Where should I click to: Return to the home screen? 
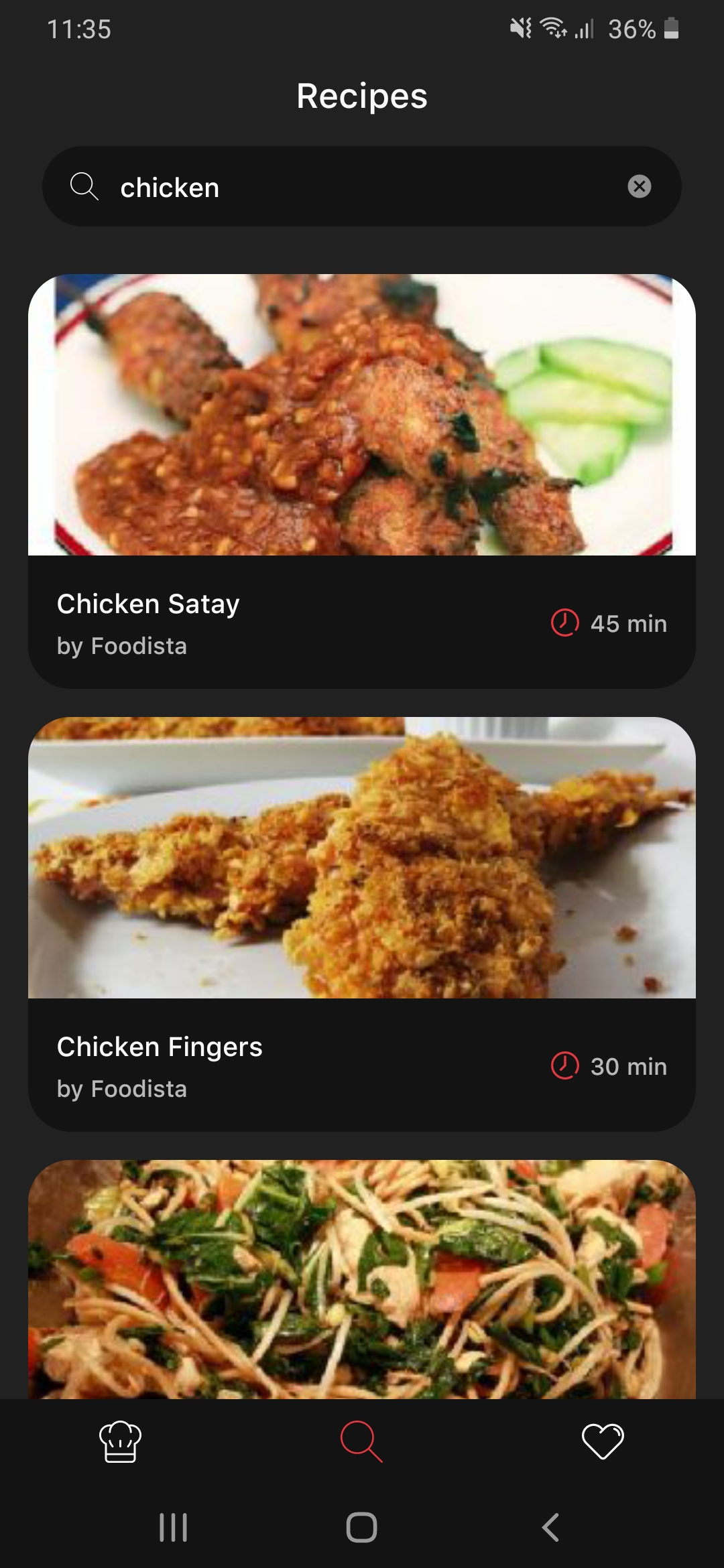pos(361,1528)
